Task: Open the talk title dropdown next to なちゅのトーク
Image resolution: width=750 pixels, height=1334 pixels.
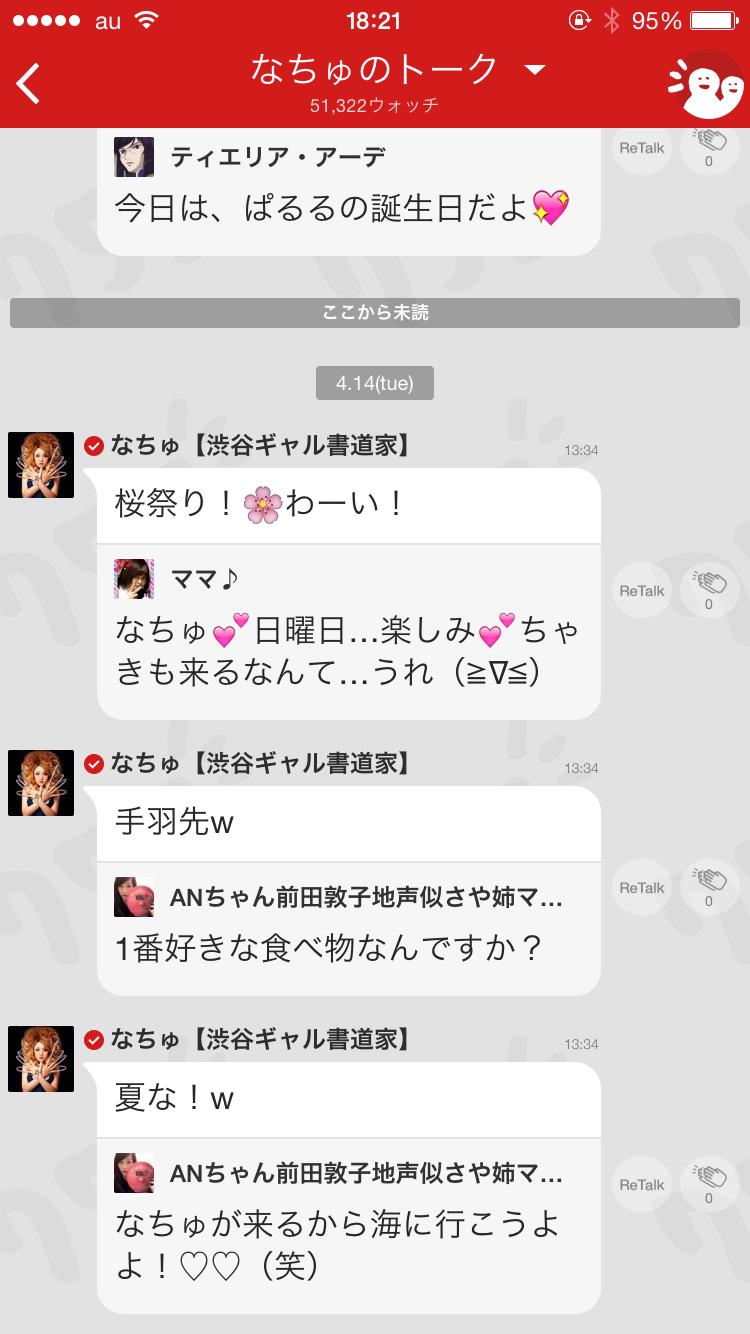Action: click(535, 70)
